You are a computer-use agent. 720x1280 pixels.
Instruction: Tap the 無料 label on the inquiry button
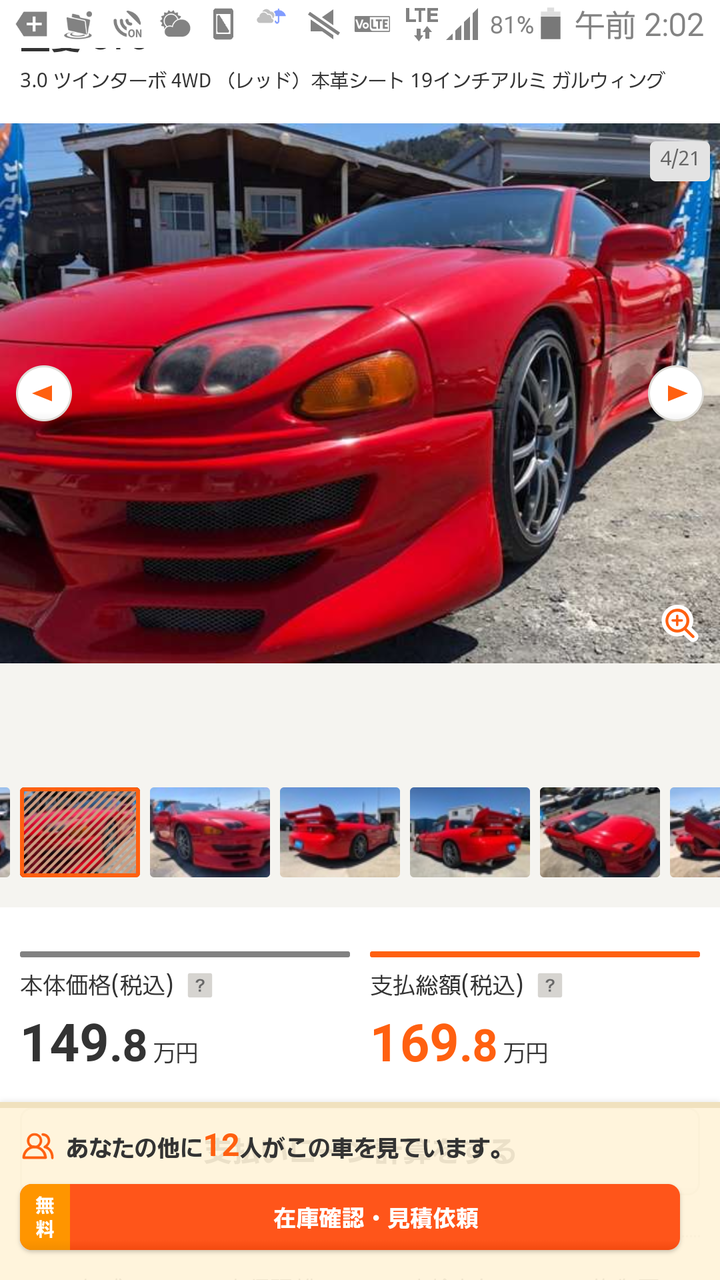[44, 1218]
